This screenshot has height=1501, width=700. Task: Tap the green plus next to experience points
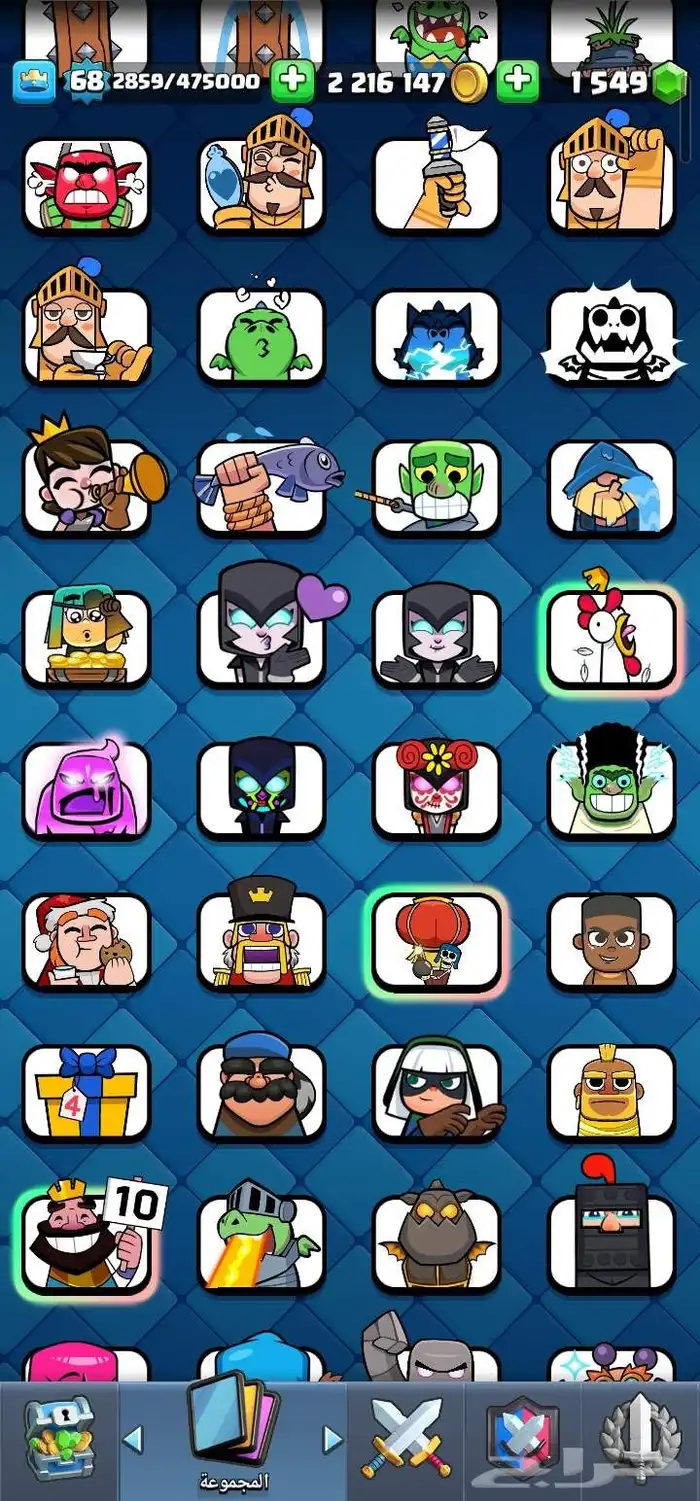click(292, 82)
